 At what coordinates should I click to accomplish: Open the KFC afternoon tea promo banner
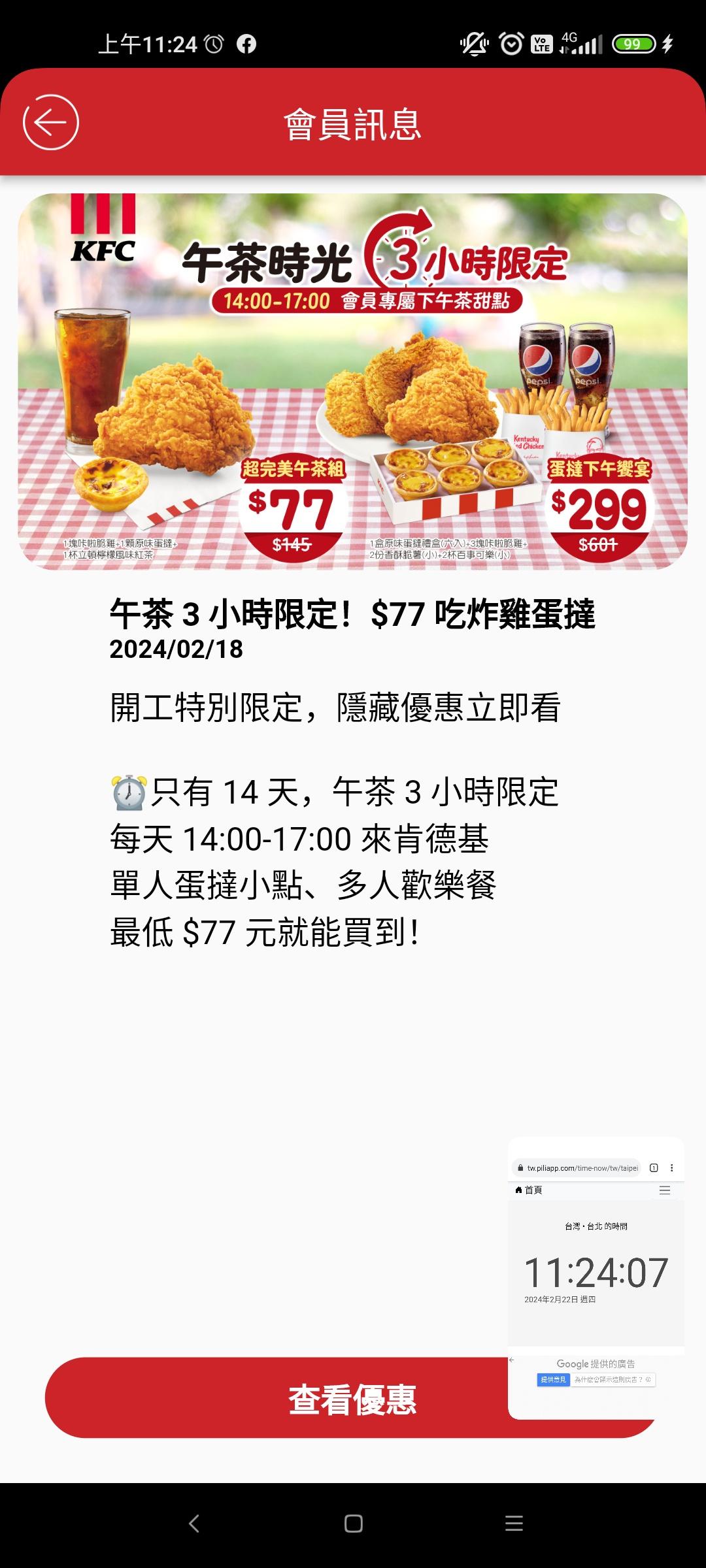352,381
